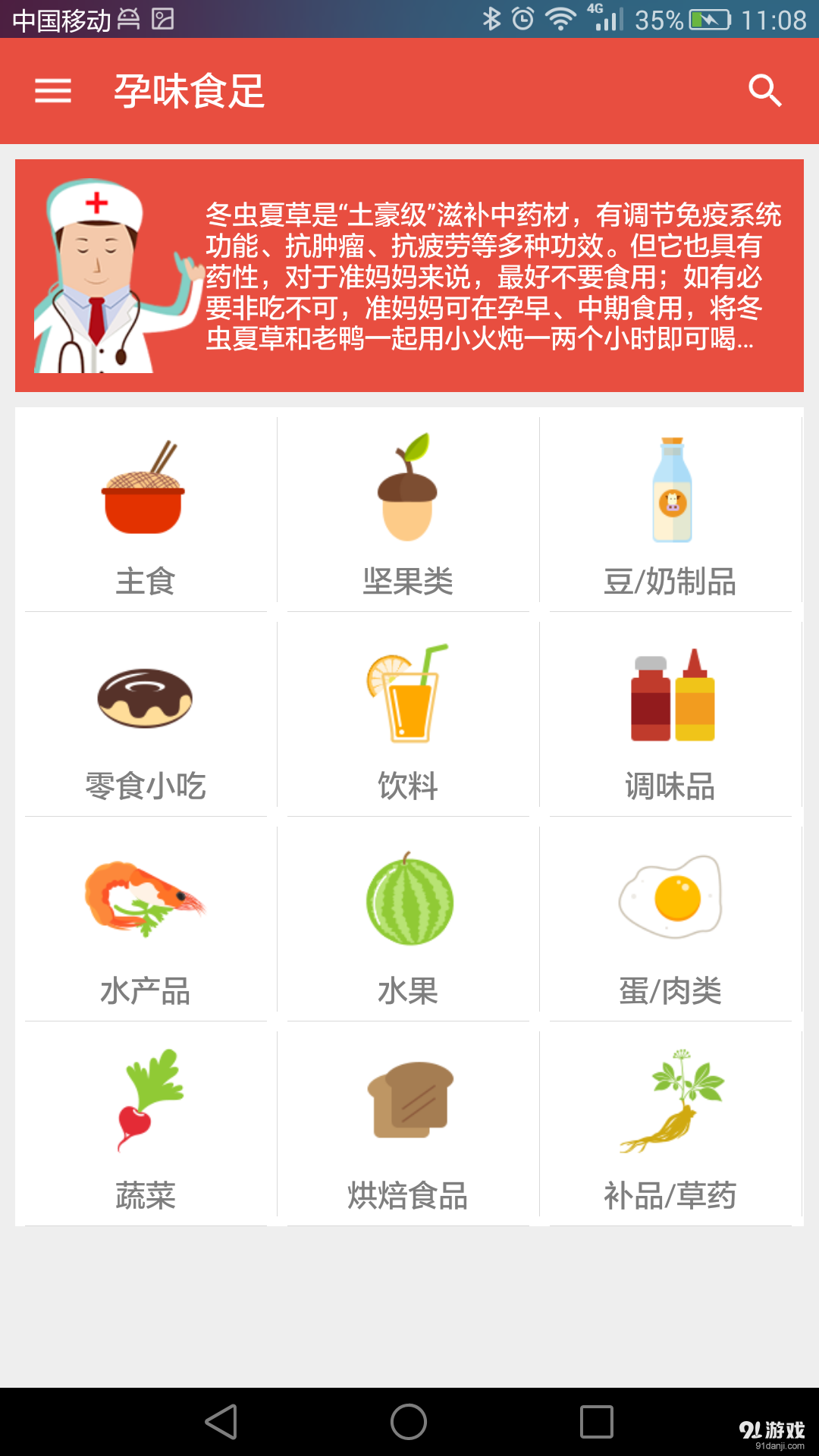Open the search function
The width and height of the screenshot is (819, 1456).
pos(765,91)
